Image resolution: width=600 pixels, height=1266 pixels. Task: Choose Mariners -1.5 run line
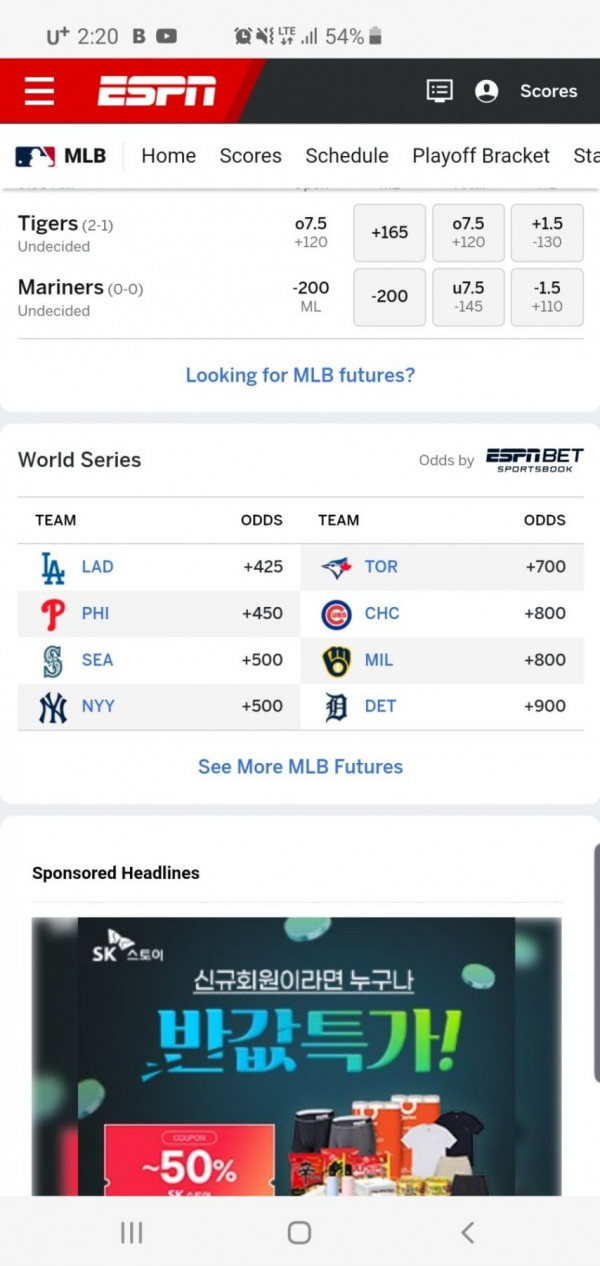[x=547, y=297]
